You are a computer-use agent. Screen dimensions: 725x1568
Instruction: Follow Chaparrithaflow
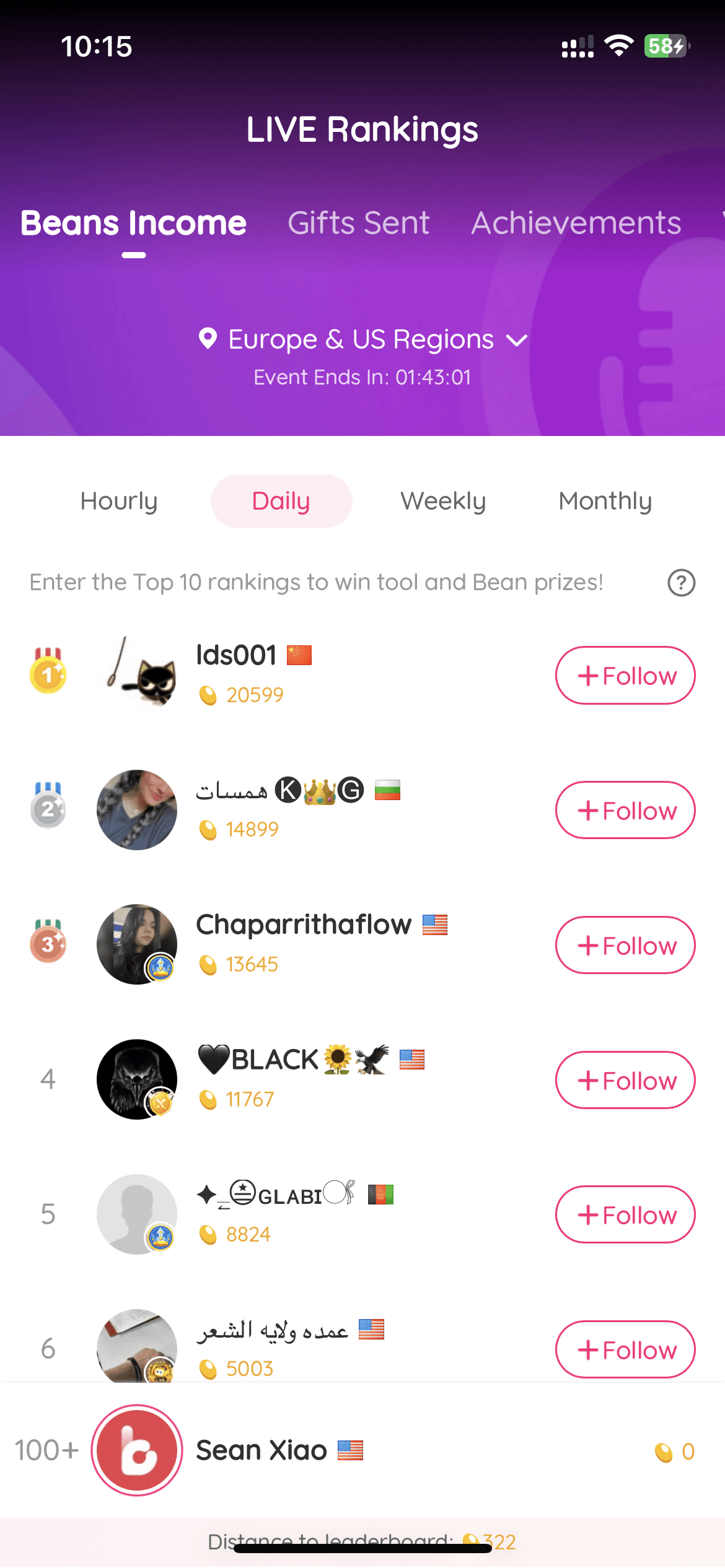tap(625, 945)
